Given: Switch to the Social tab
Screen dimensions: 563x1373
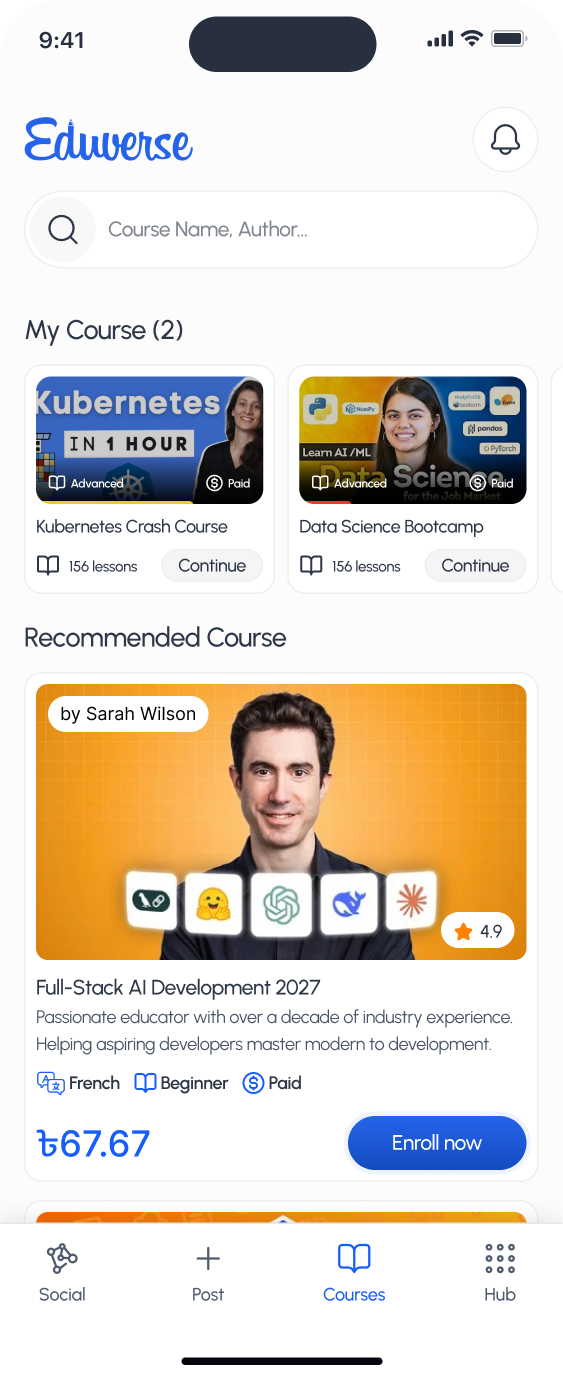Looking at the screenshot, I should tap(62, 1273).
